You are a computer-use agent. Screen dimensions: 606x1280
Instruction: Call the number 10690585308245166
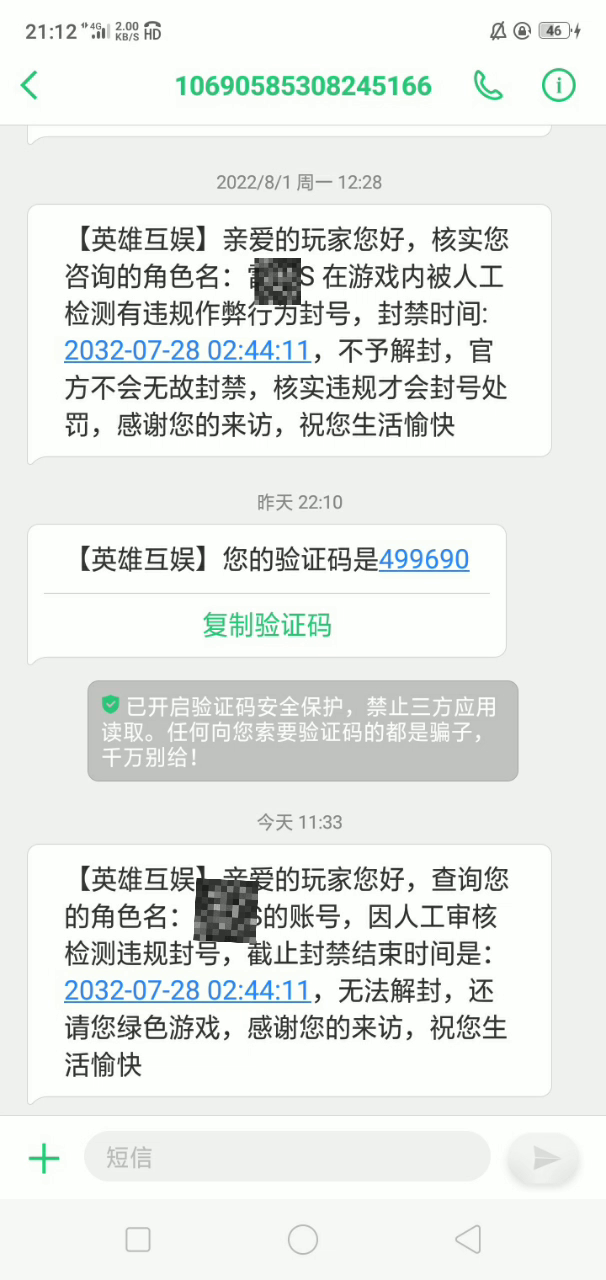(488, 86)
